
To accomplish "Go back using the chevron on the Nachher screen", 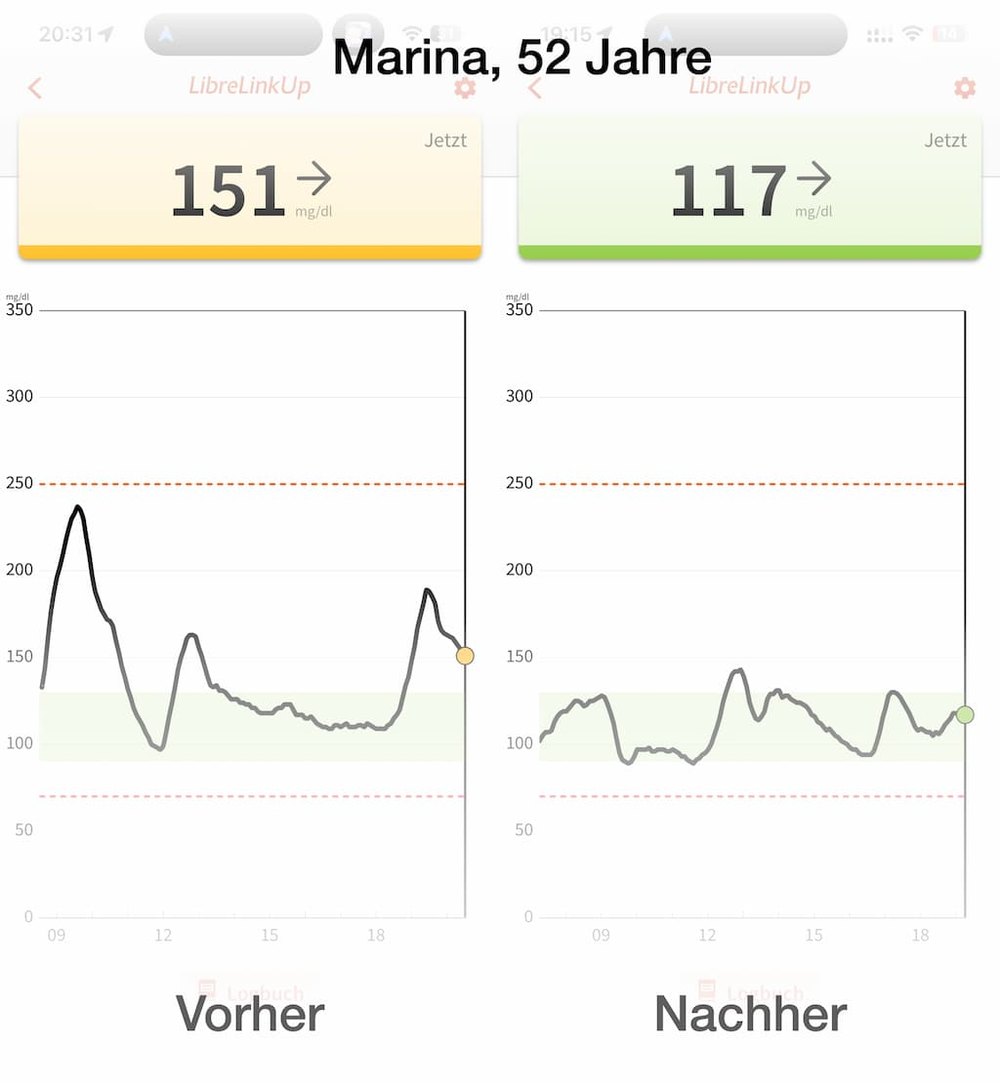I will [535, 88].
